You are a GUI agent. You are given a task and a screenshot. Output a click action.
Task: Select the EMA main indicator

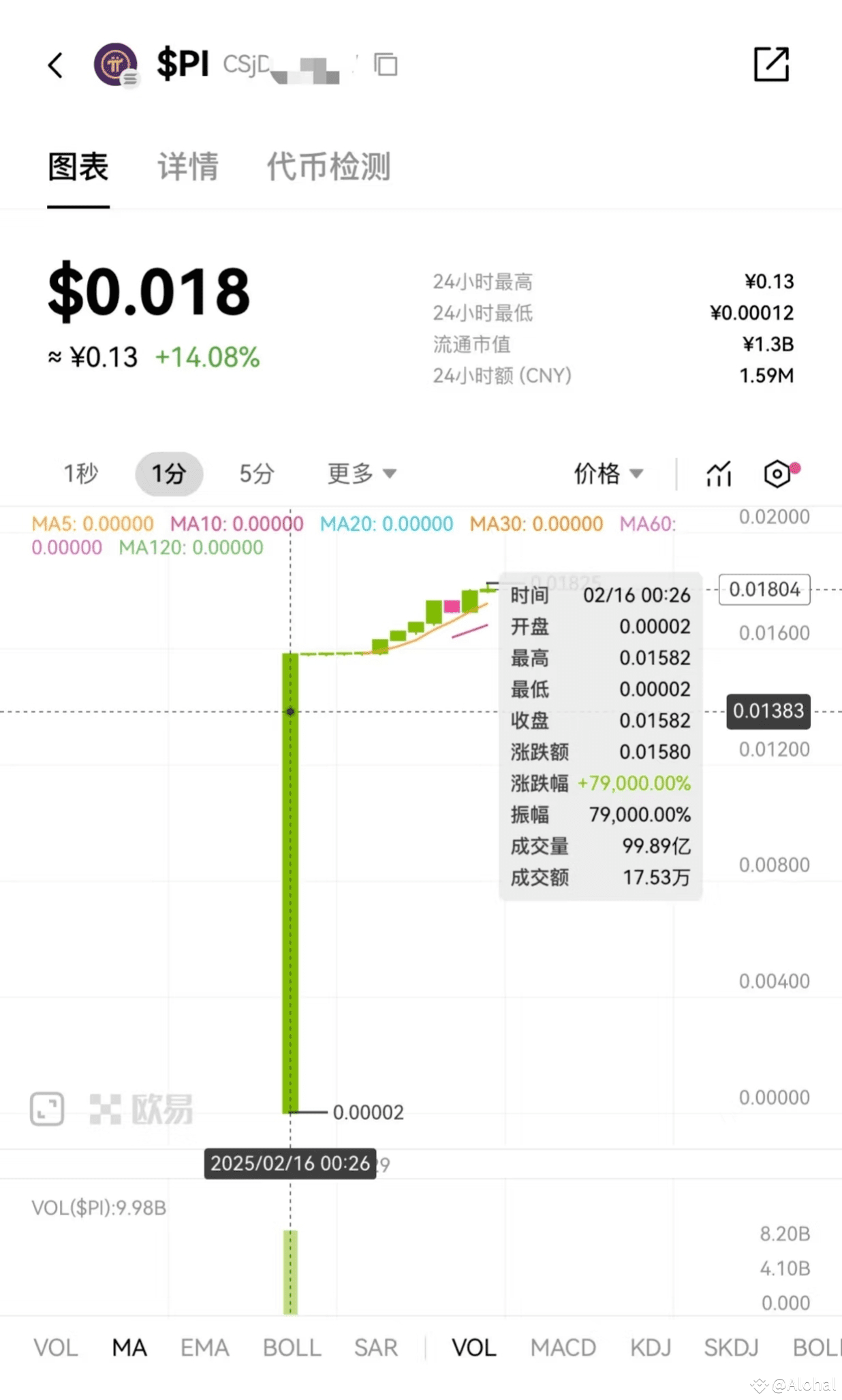click(x=204, y=1348)
